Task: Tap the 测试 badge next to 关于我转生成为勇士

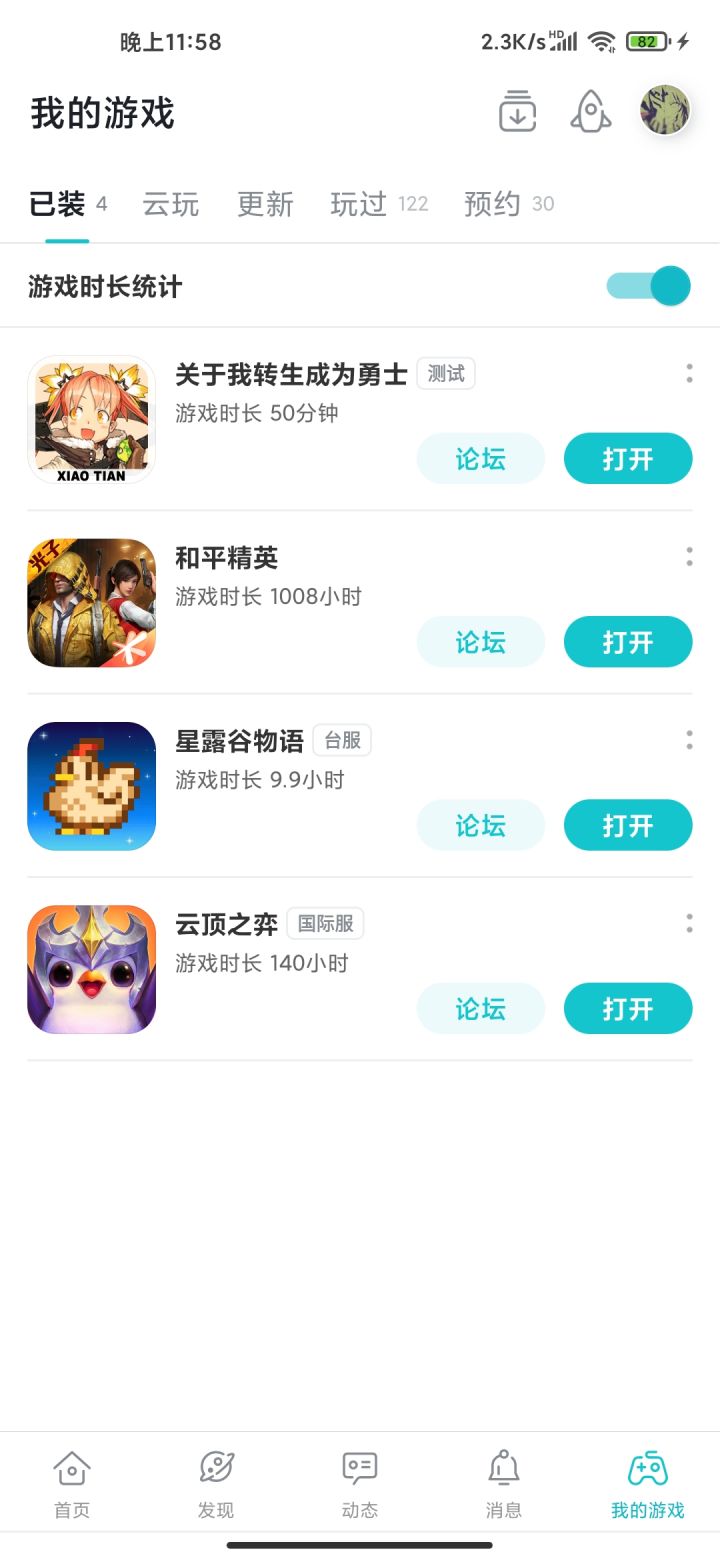Action: (445, 373)
